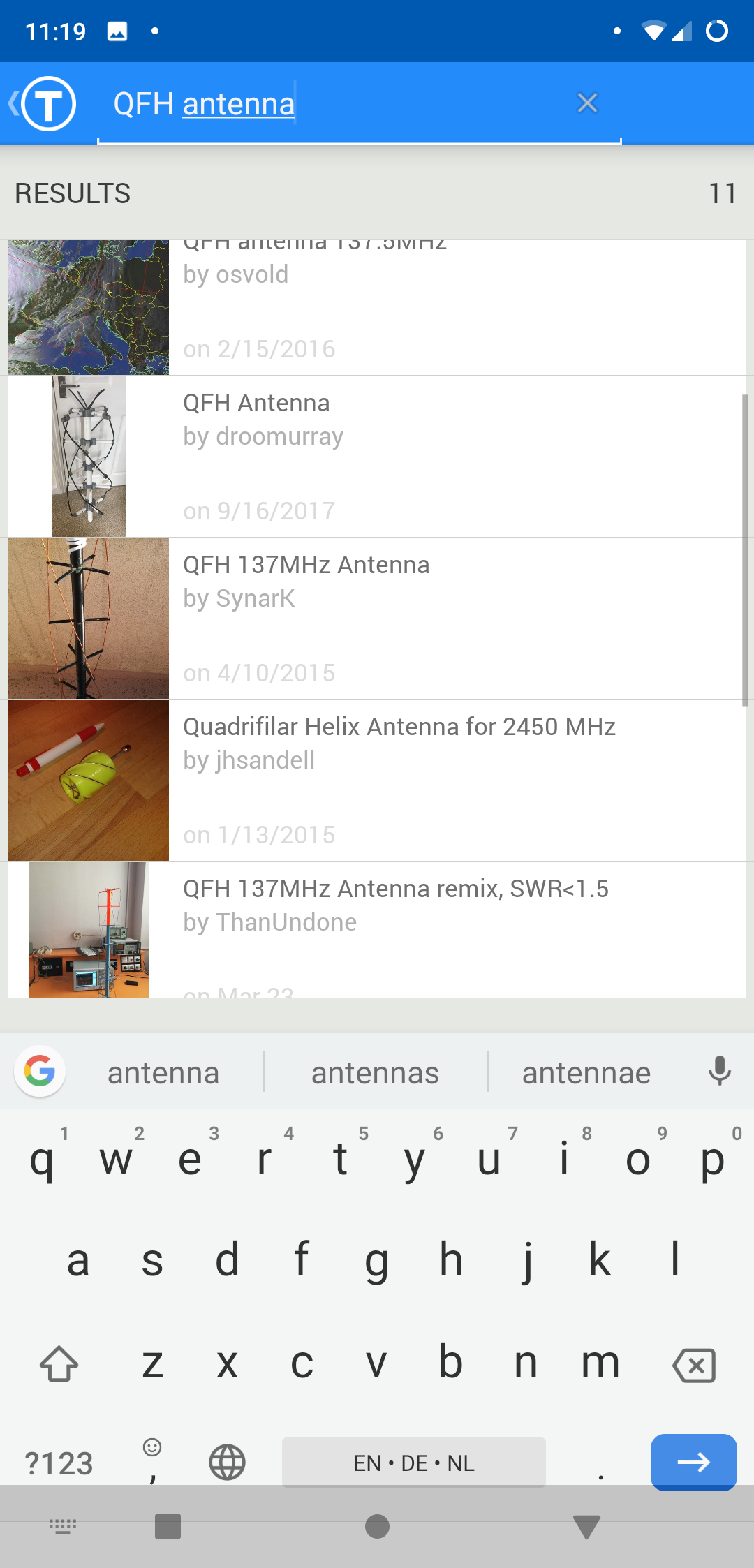Image resolution: width=754 pixels, height=1568 pixels.
Task: Start voice search via the microphone icon
Action: point(719,1072)
